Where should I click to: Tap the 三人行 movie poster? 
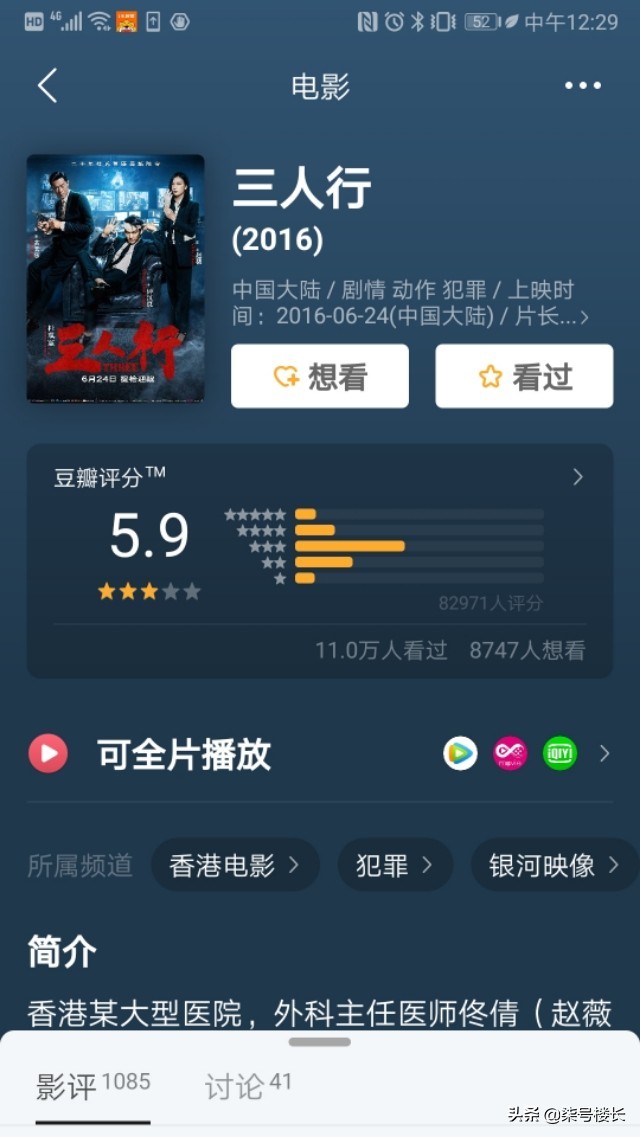point(116,279)
